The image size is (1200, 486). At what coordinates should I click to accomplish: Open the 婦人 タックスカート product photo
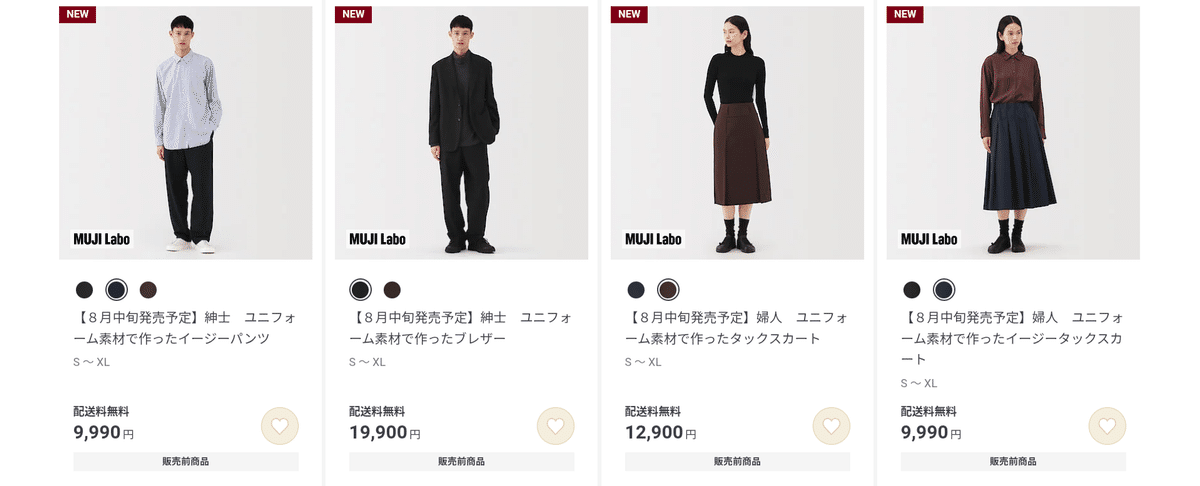(738, 133)
